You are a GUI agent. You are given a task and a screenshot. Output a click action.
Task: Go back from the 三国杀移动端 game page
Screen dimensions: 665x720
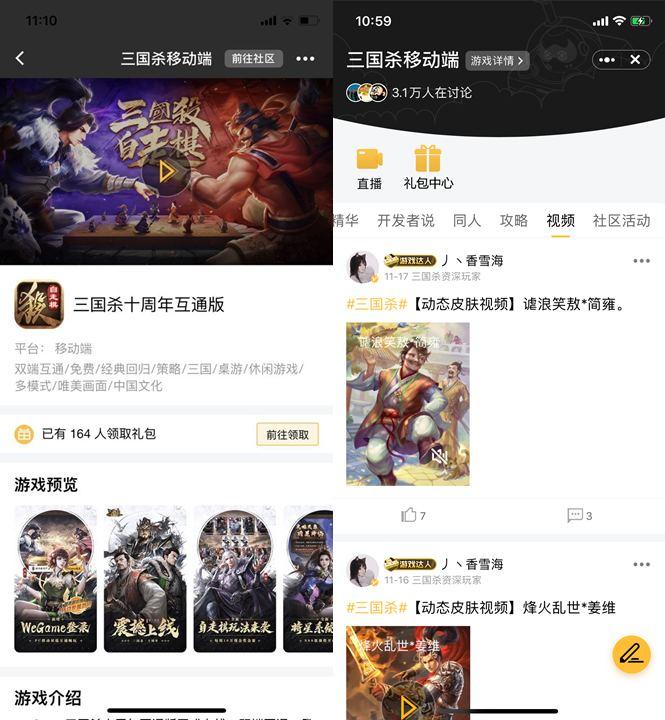pos(20,59)
